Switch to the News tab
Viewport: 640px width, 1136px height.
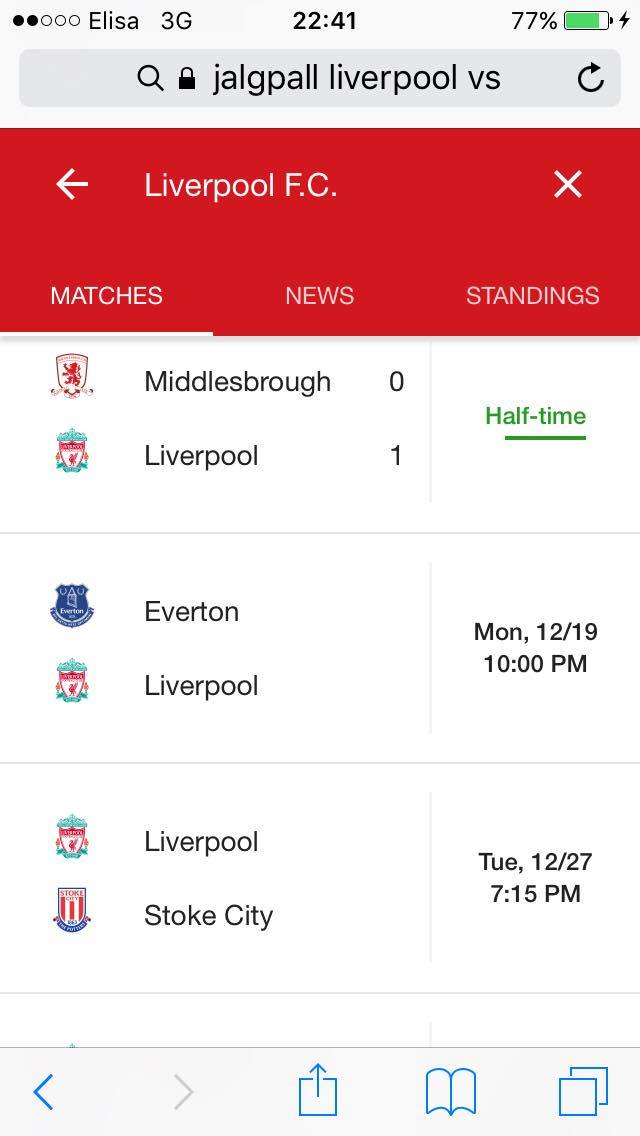pos(320,296)
